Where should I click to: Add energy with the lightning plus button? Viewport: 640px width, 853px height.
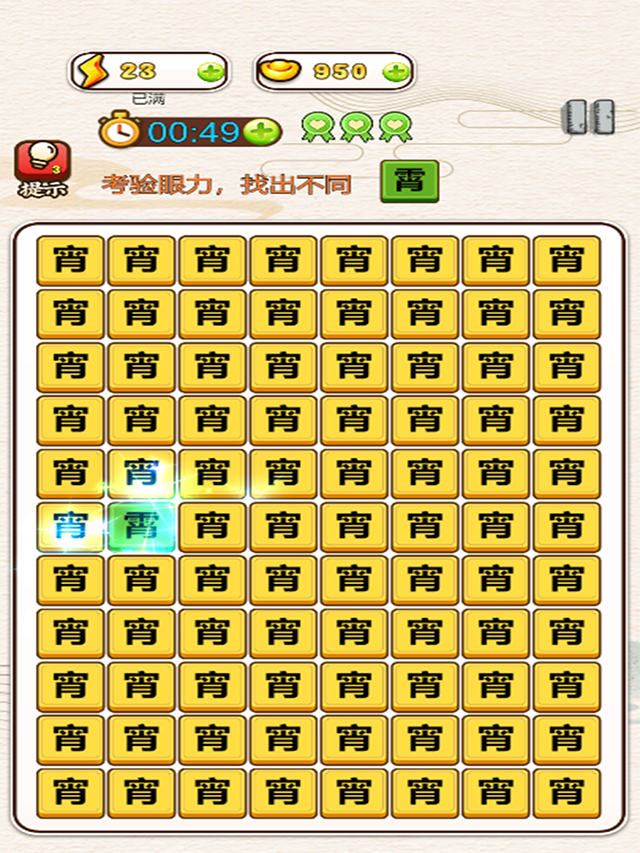211,72
